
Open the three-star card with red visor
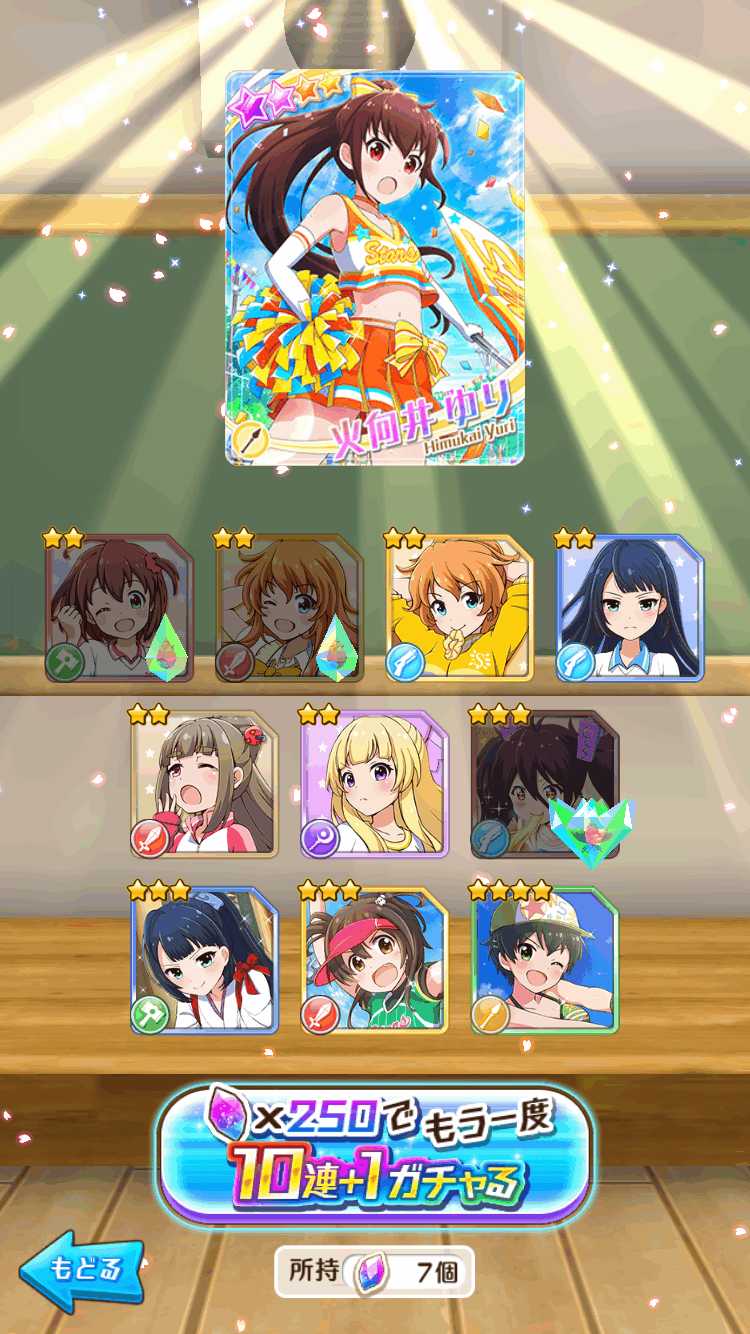pos(375,960)
